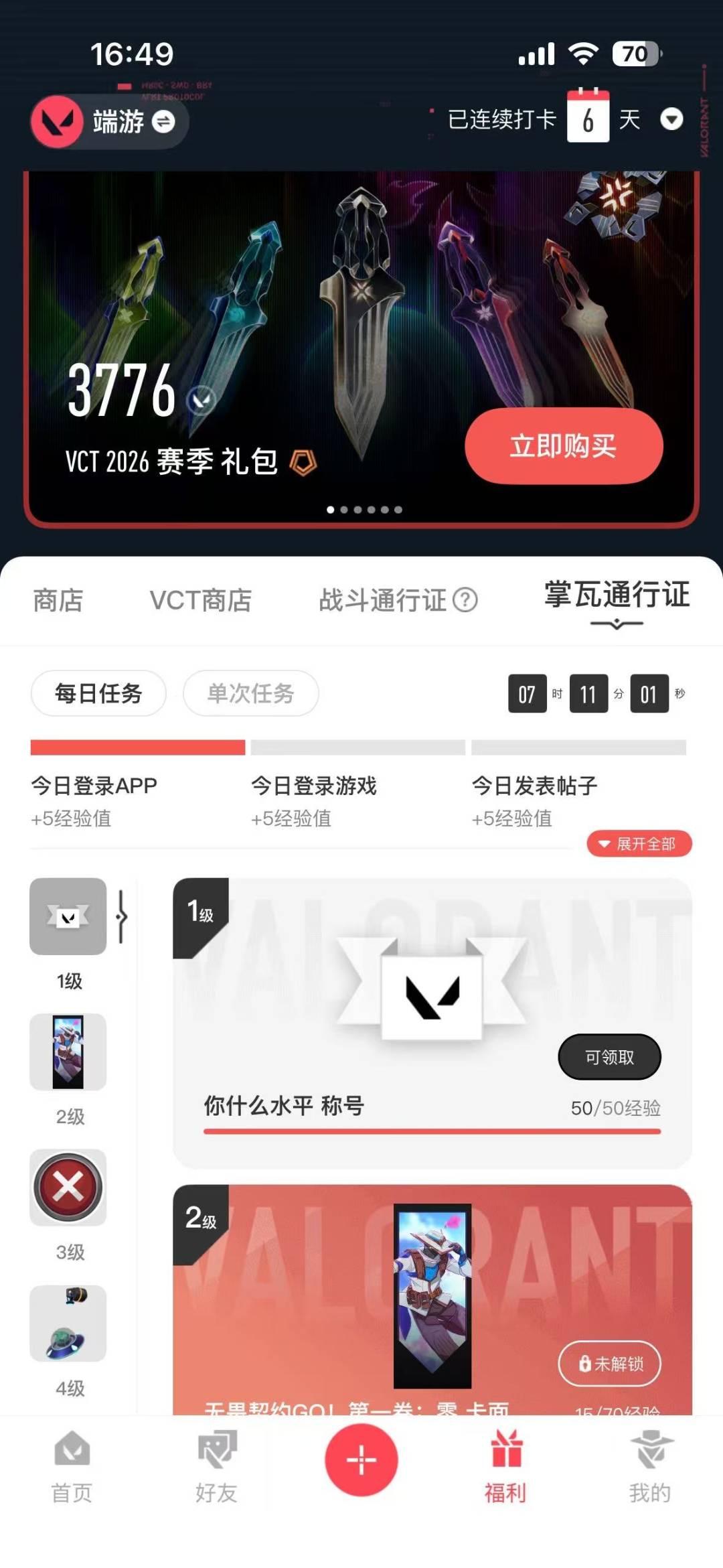723x1568 pixels.
Task: Tap the red plus create button
Action: tap(361, 1460)
